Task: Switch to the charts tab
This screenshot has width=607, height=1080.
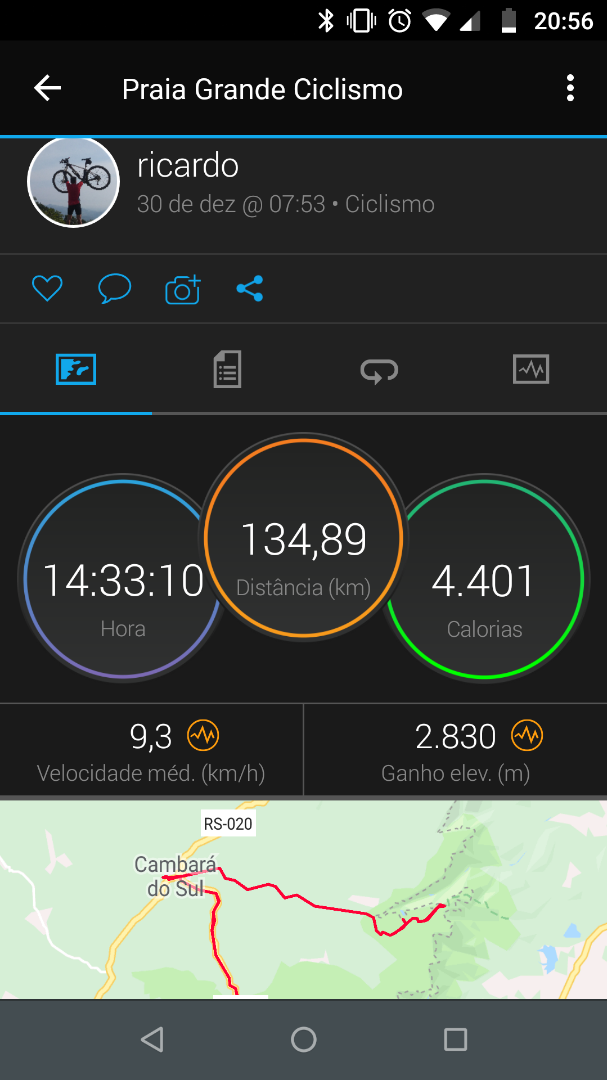Action: [531, 370]
